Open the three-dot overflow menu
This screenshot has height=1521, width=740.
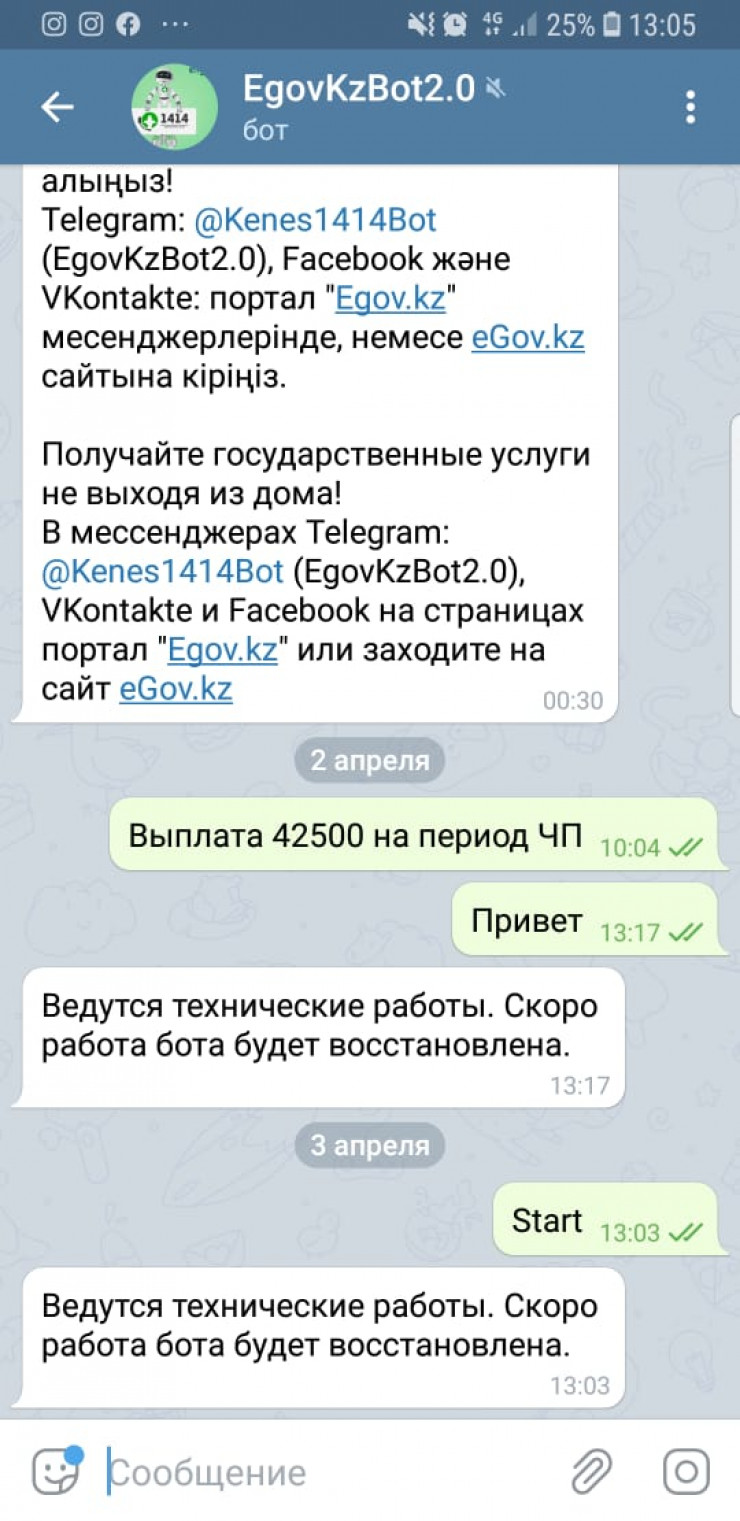(690, 107)
